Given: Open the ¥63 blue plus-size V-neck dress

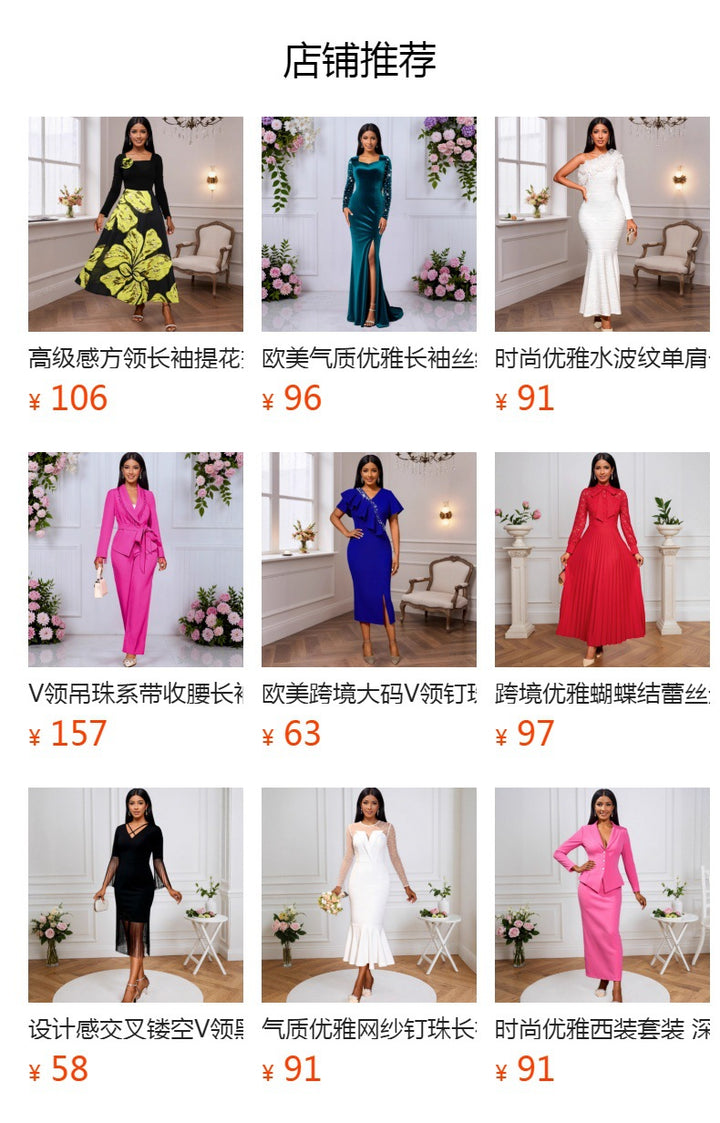Looking at the screenshot, I should [368, 559].
